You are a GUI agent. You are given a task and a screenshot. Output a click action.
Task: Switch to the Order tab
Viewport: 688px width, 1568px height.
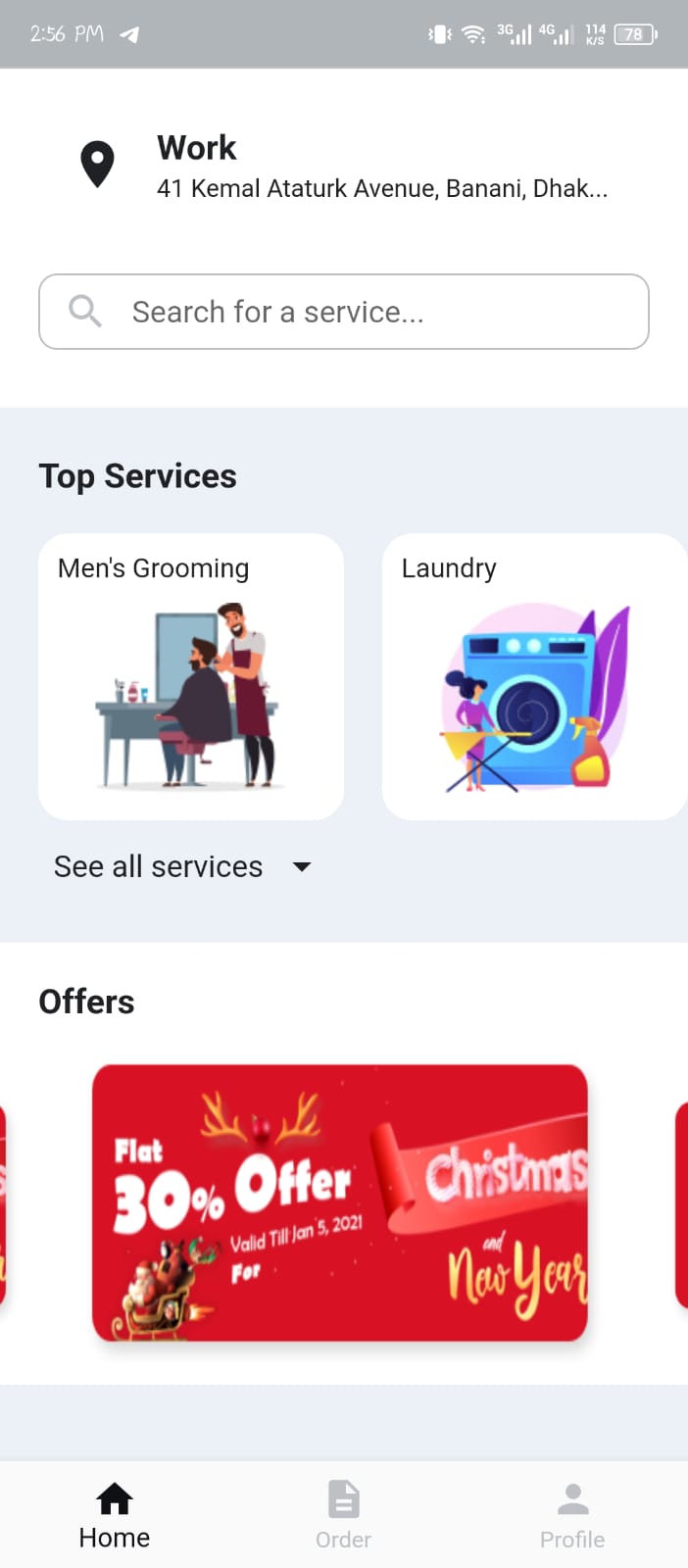tap(343, 1514)
